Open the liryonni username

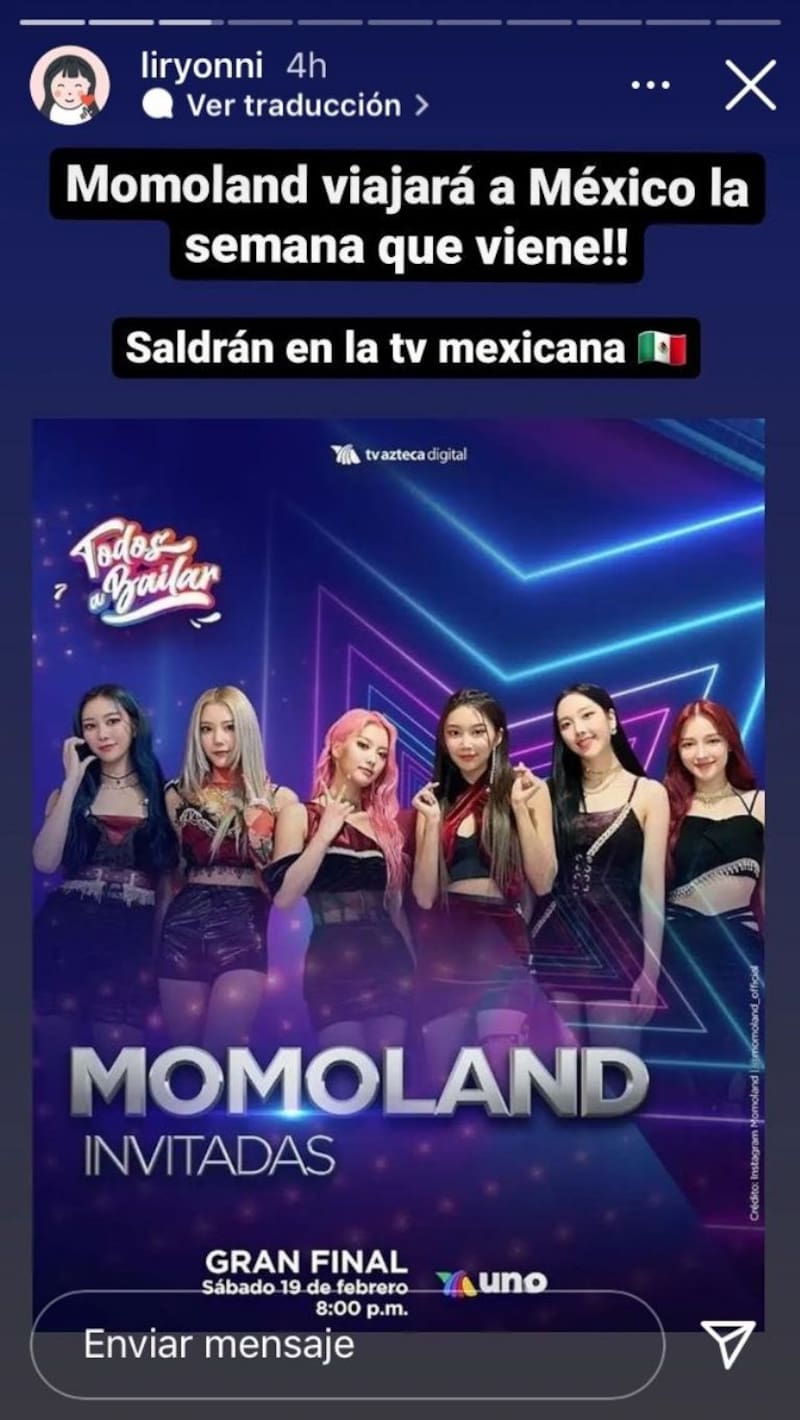pos(202,66)
